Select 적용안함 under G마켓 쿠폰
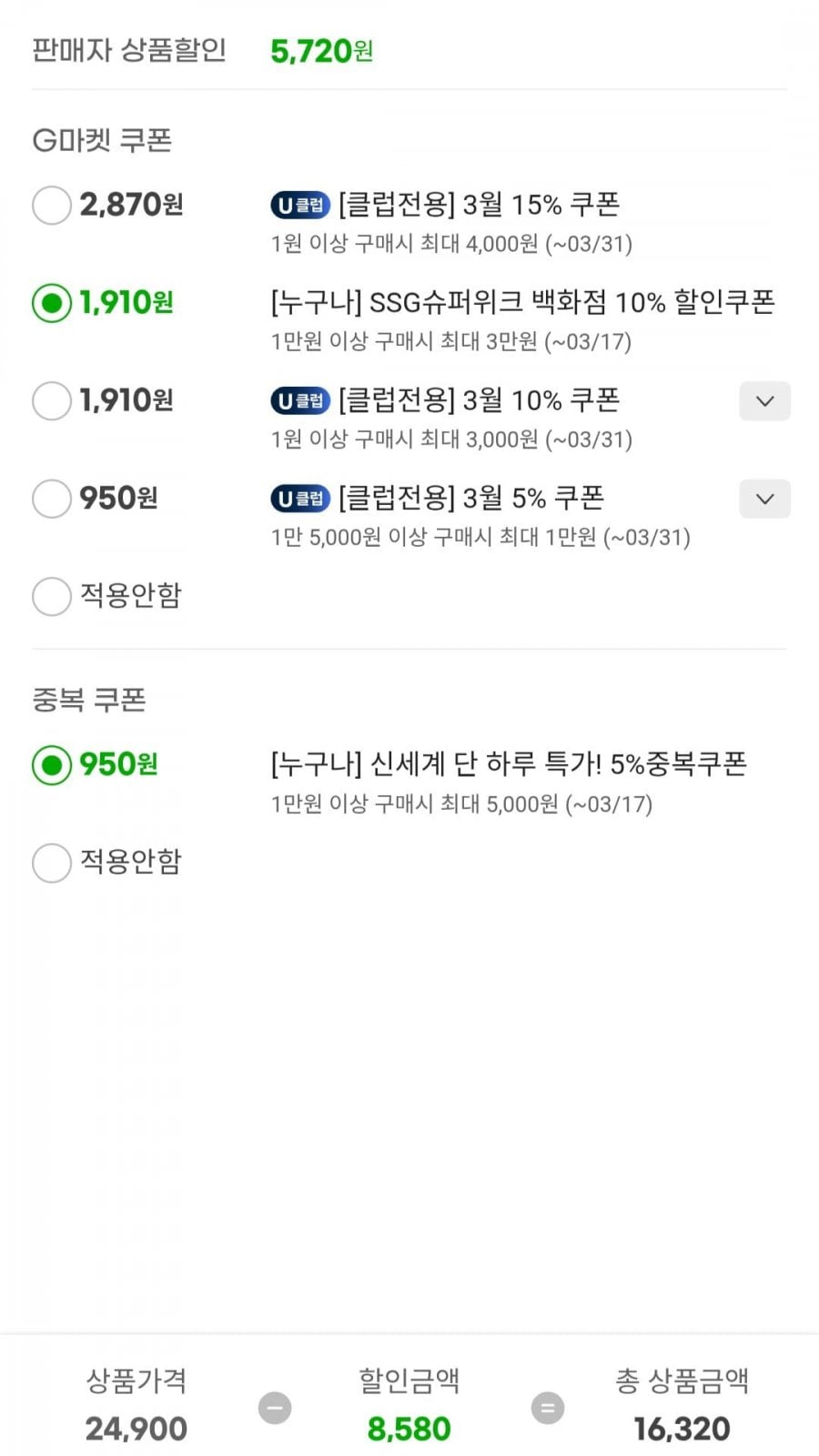The width and height of the screenshot is (819, 1456). point(52,596)
